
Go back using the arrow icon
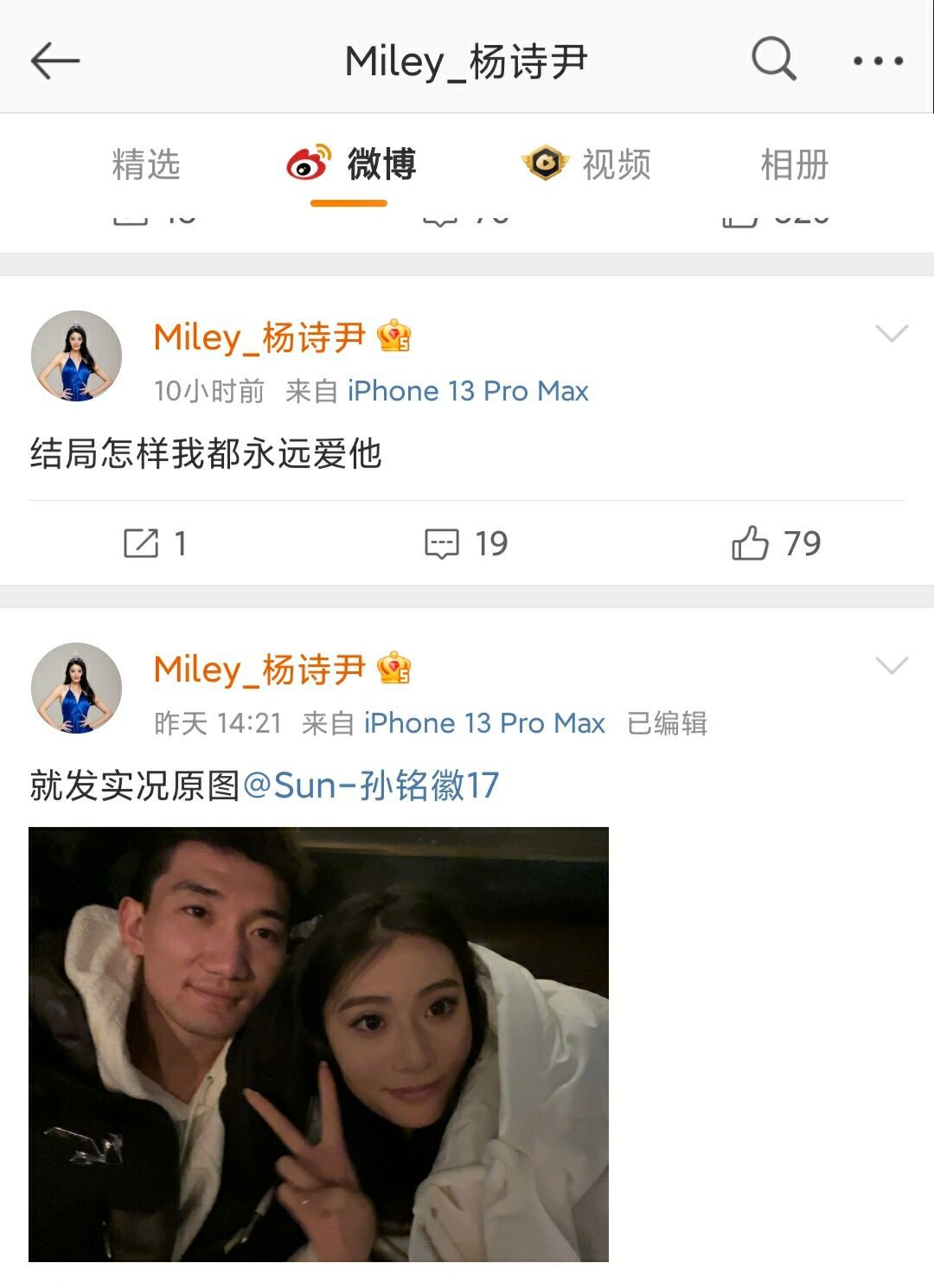55,61
